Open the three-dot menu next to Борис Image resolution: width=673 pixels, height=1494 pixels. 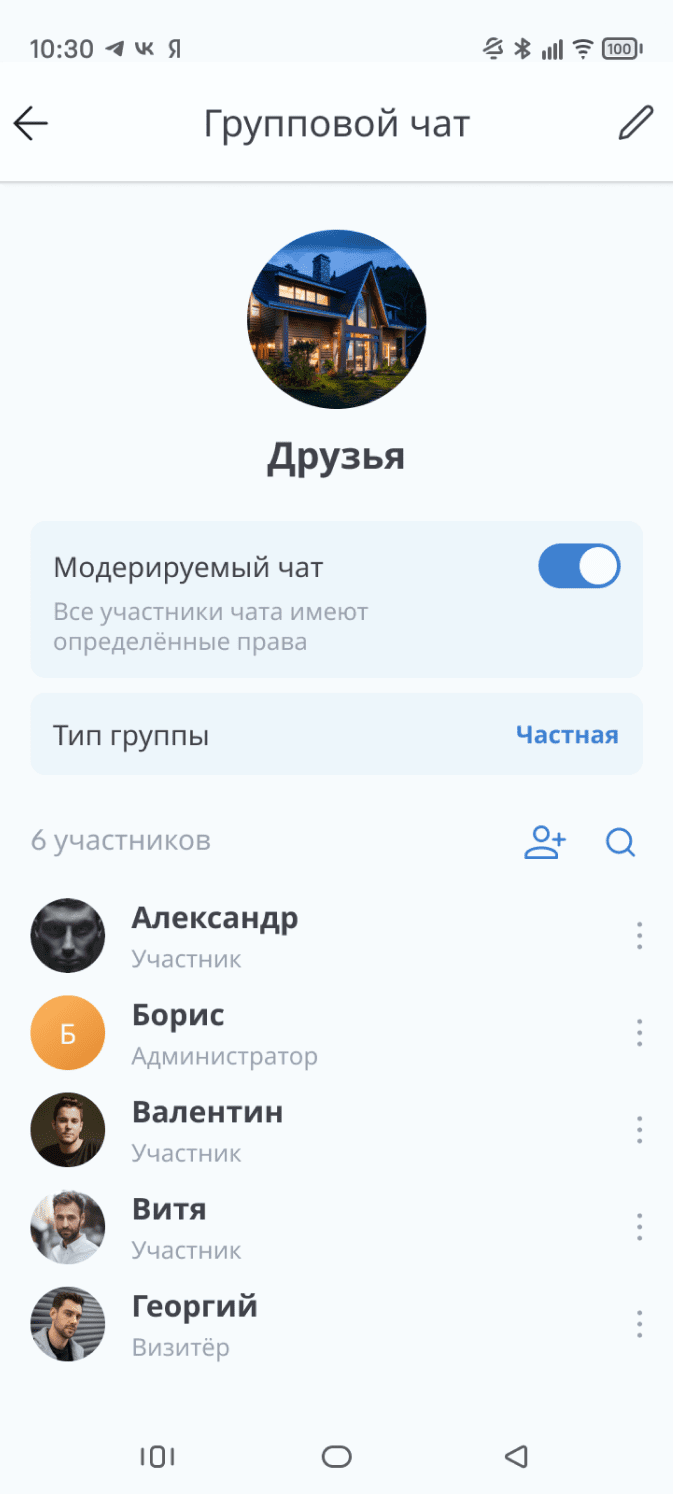[639, 1033]
